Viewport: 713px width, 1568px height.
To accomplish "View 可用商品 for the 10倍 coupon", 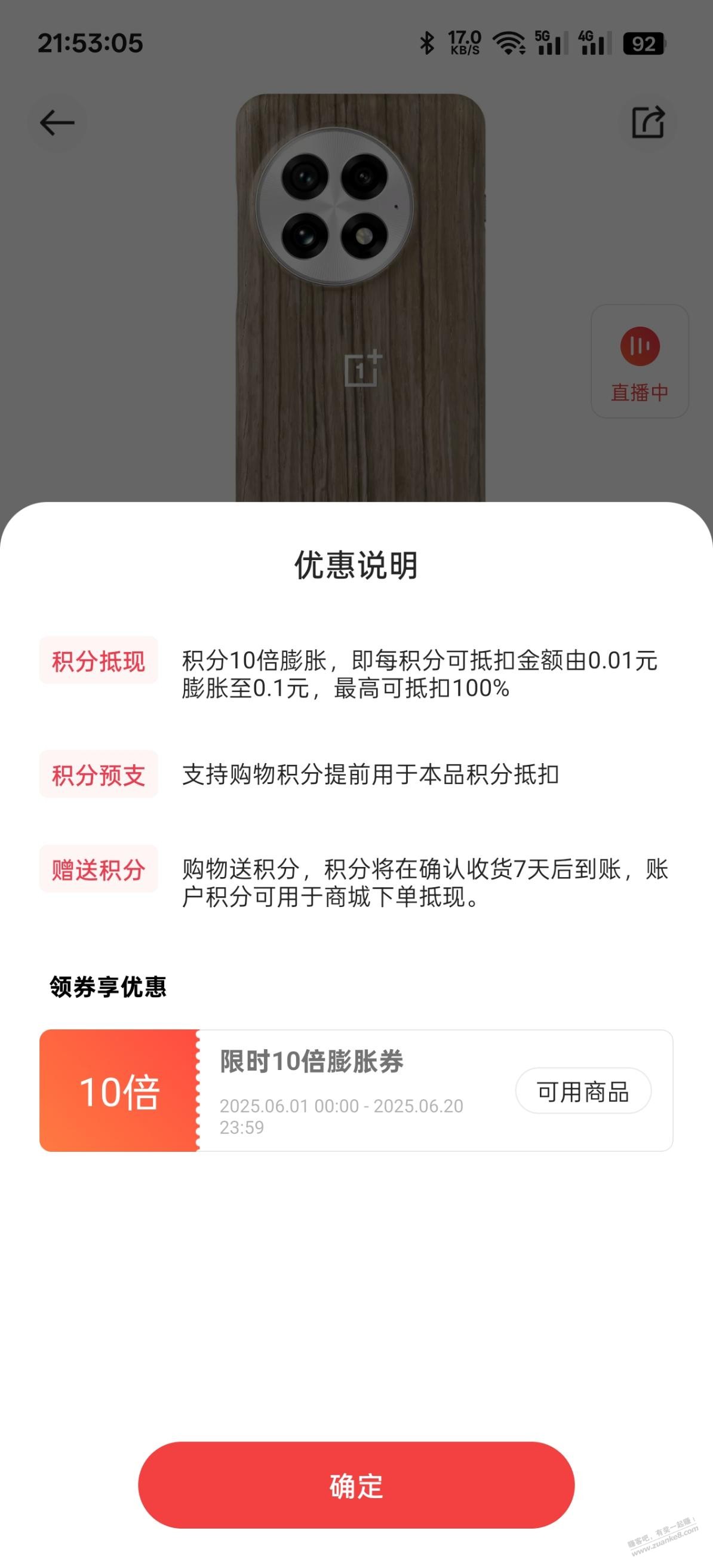I will [x=583, y=1092].
